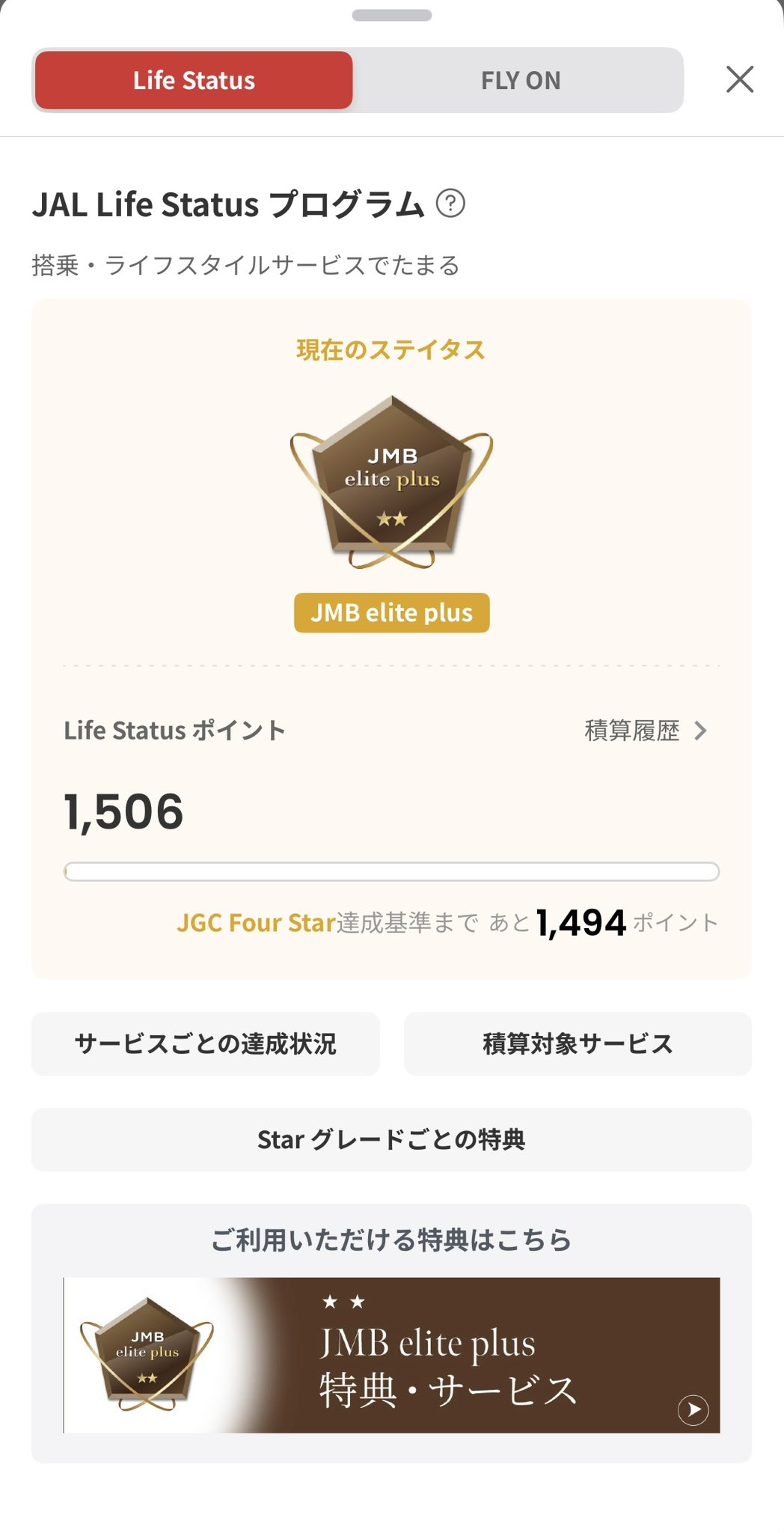Open 積算対象サービス

pos(578,1043)
